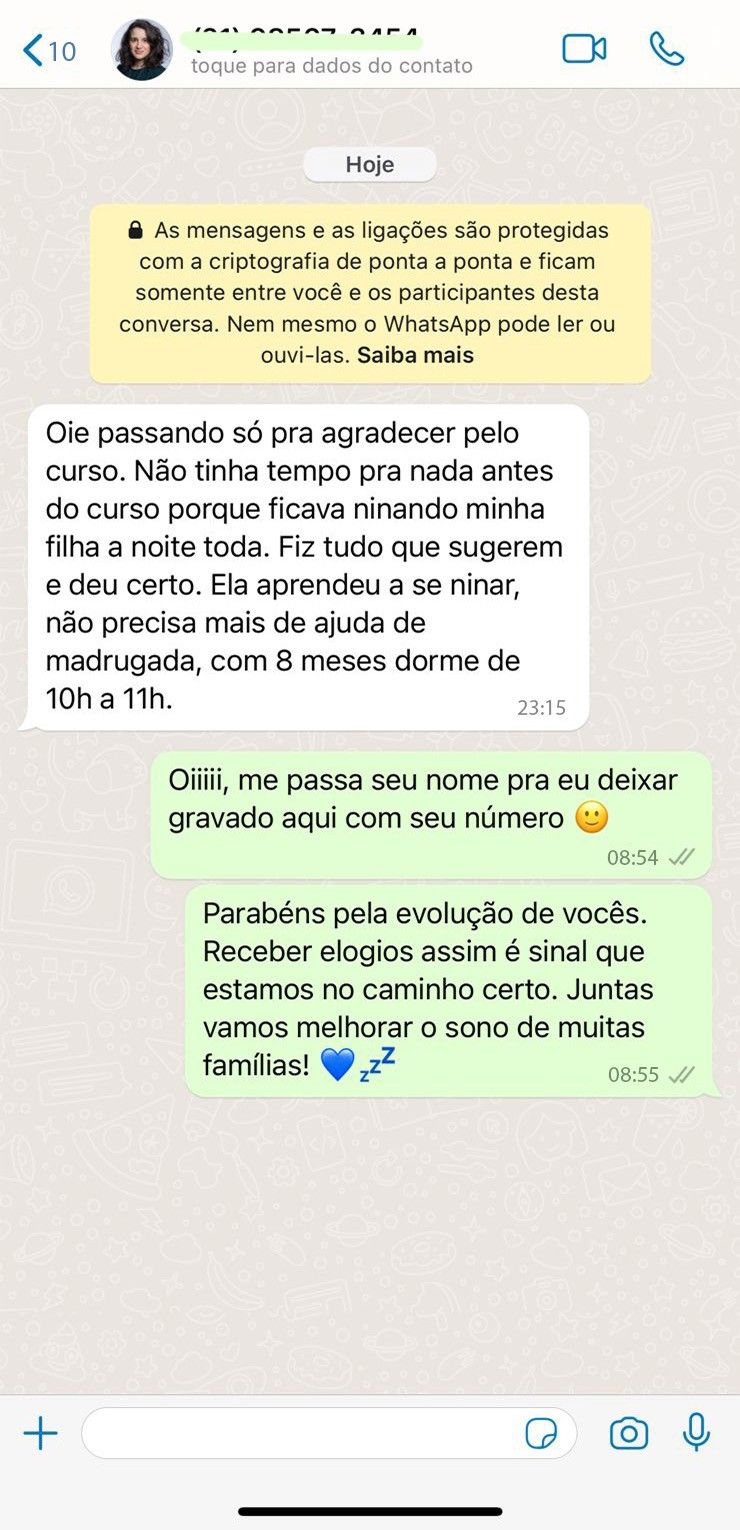Focus the message text field
Viewport: 740px width, 1530px height.
300,1434
